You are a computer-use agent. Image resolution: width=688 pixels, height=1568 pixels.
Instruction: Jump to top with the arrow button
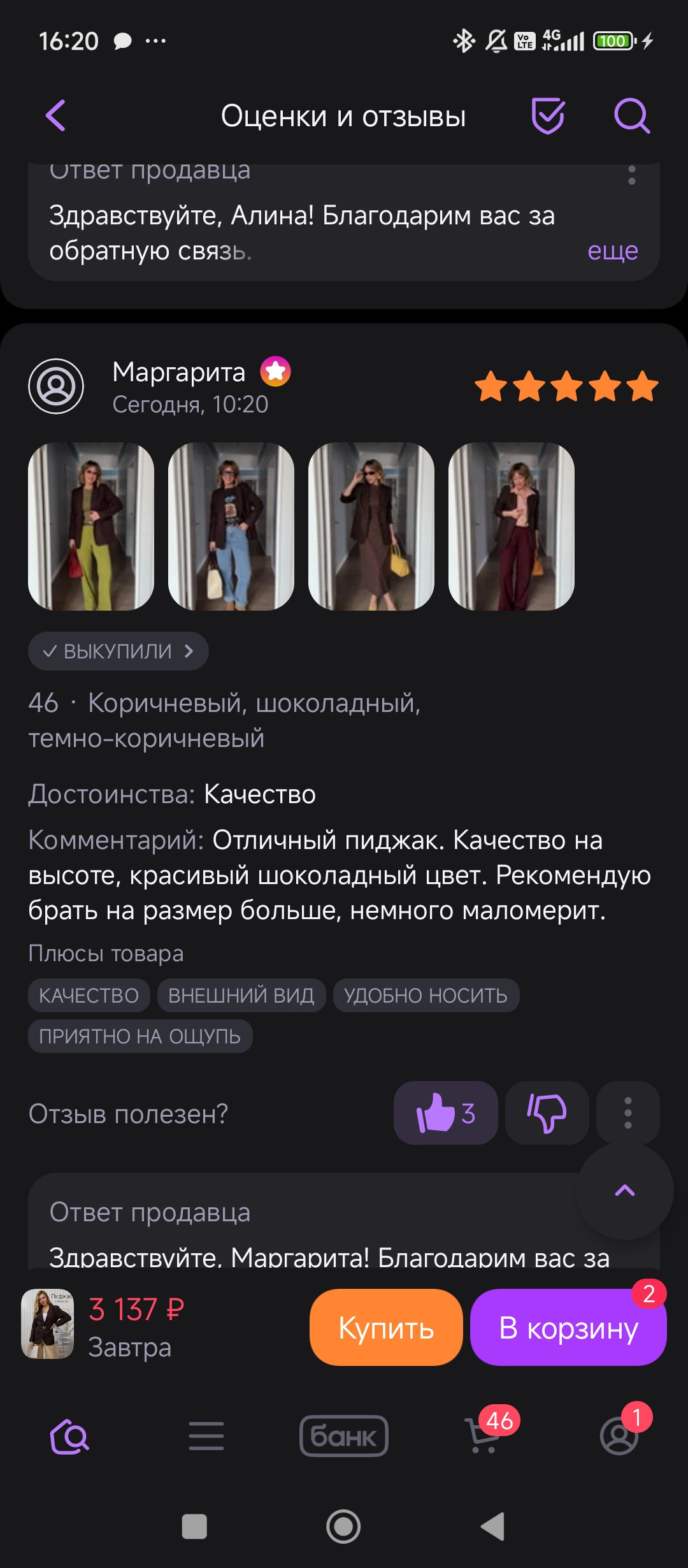click(x=624, y=1191)
